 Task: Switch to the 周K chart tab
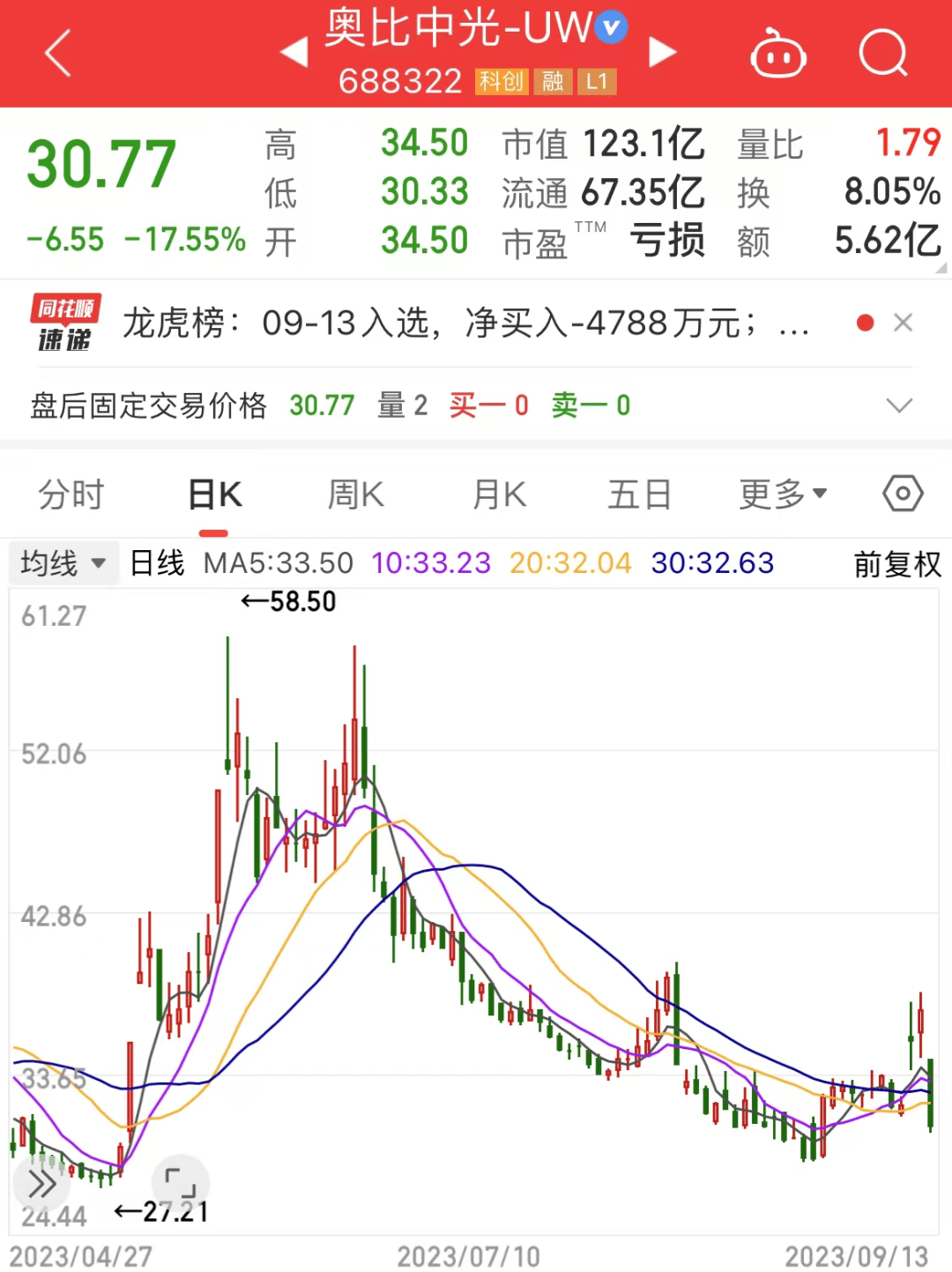[355, 495]
